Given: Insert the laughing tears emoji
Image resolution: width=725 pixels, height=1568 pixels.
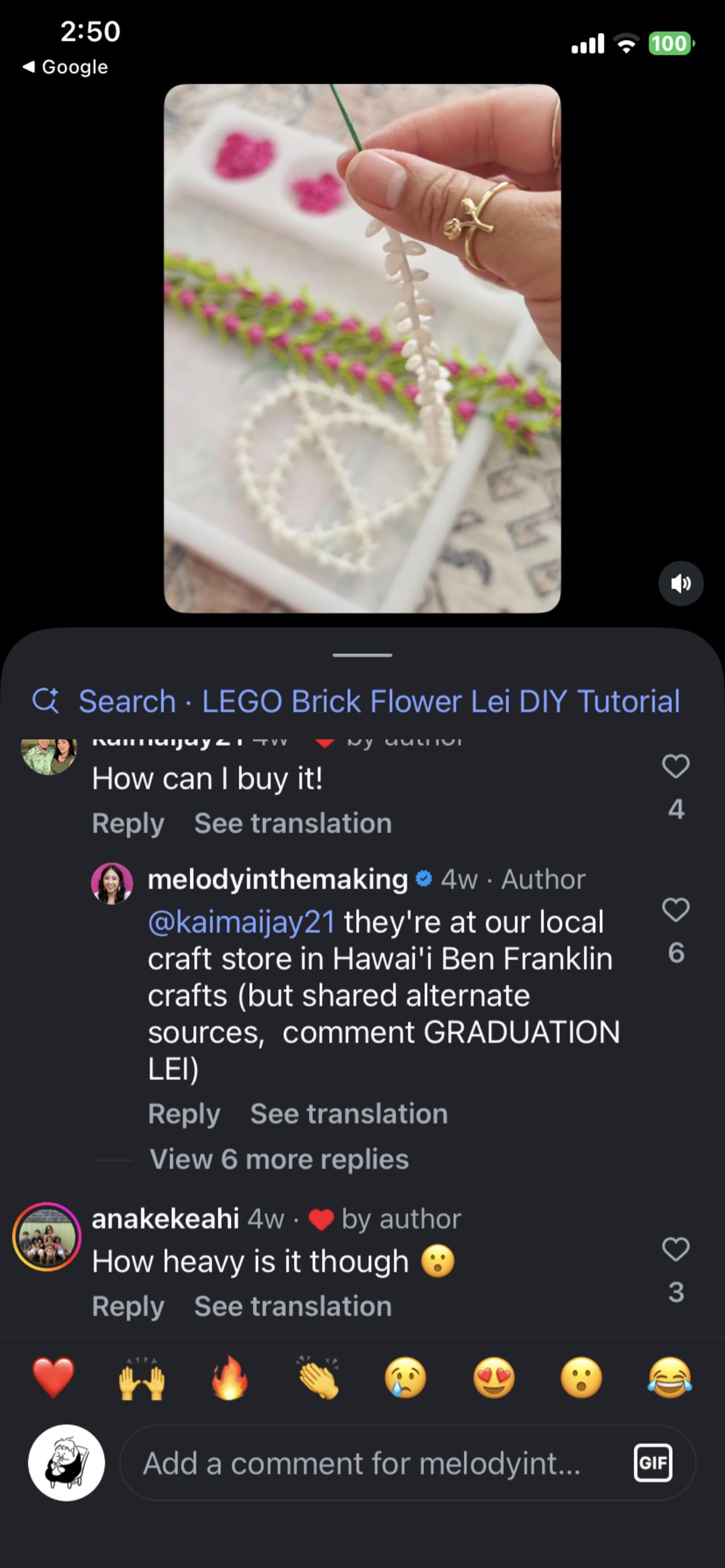Looking at the screenshot, I should click(x=669, y=1377).
